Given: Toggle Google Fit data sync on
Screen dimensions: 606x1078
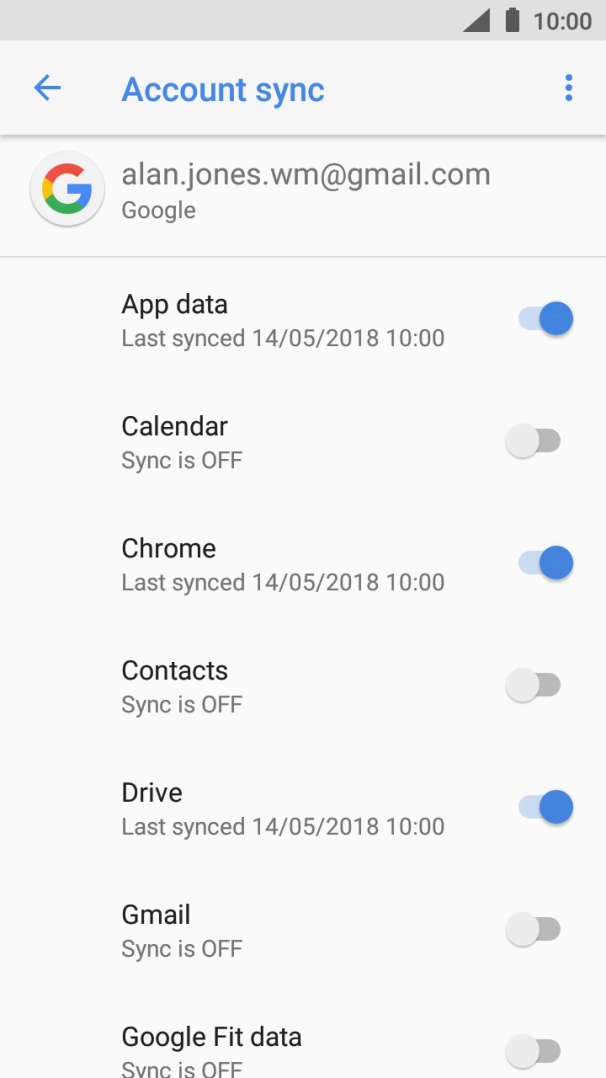Looking at the screenshot, I should point(533,1050).
